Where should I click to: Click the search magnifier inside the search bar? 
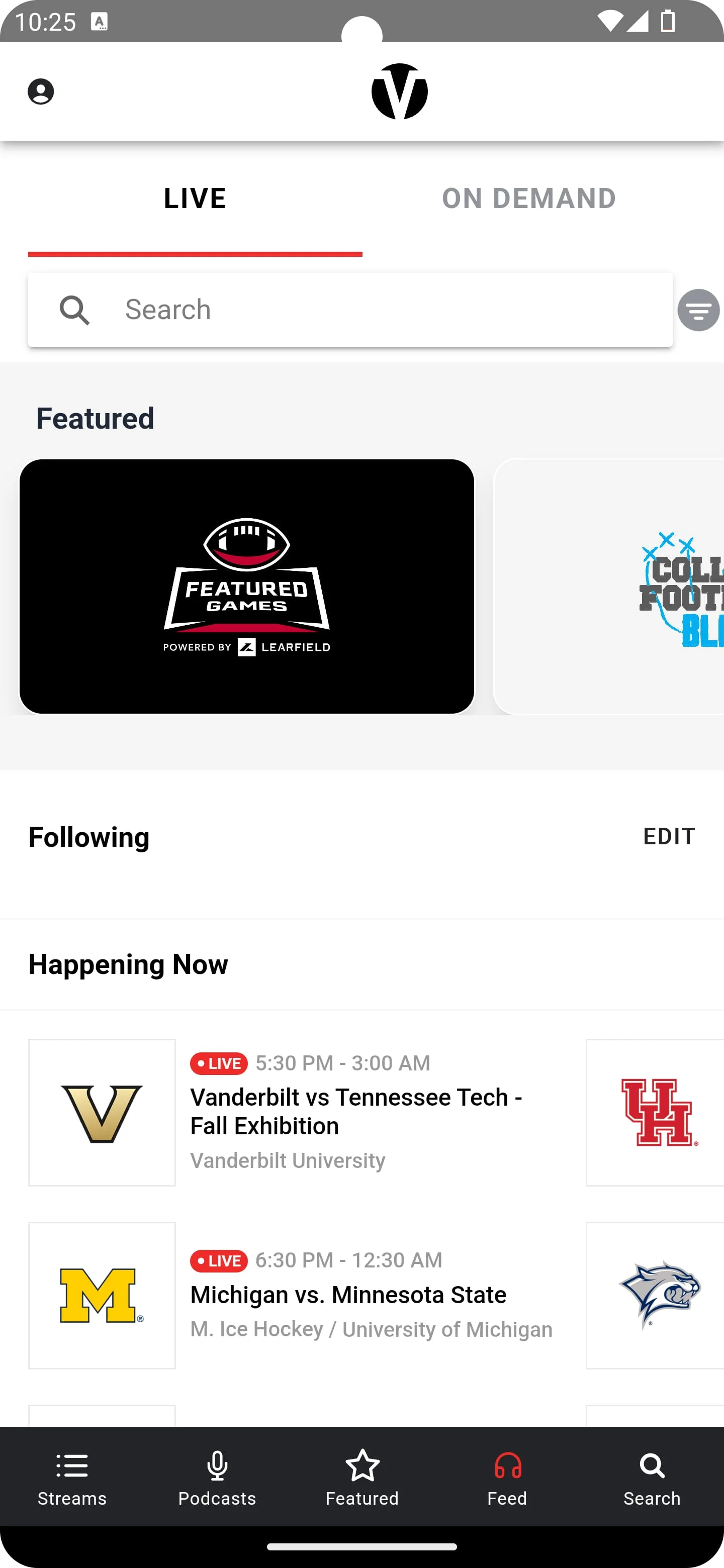click(x=75, y=310)
